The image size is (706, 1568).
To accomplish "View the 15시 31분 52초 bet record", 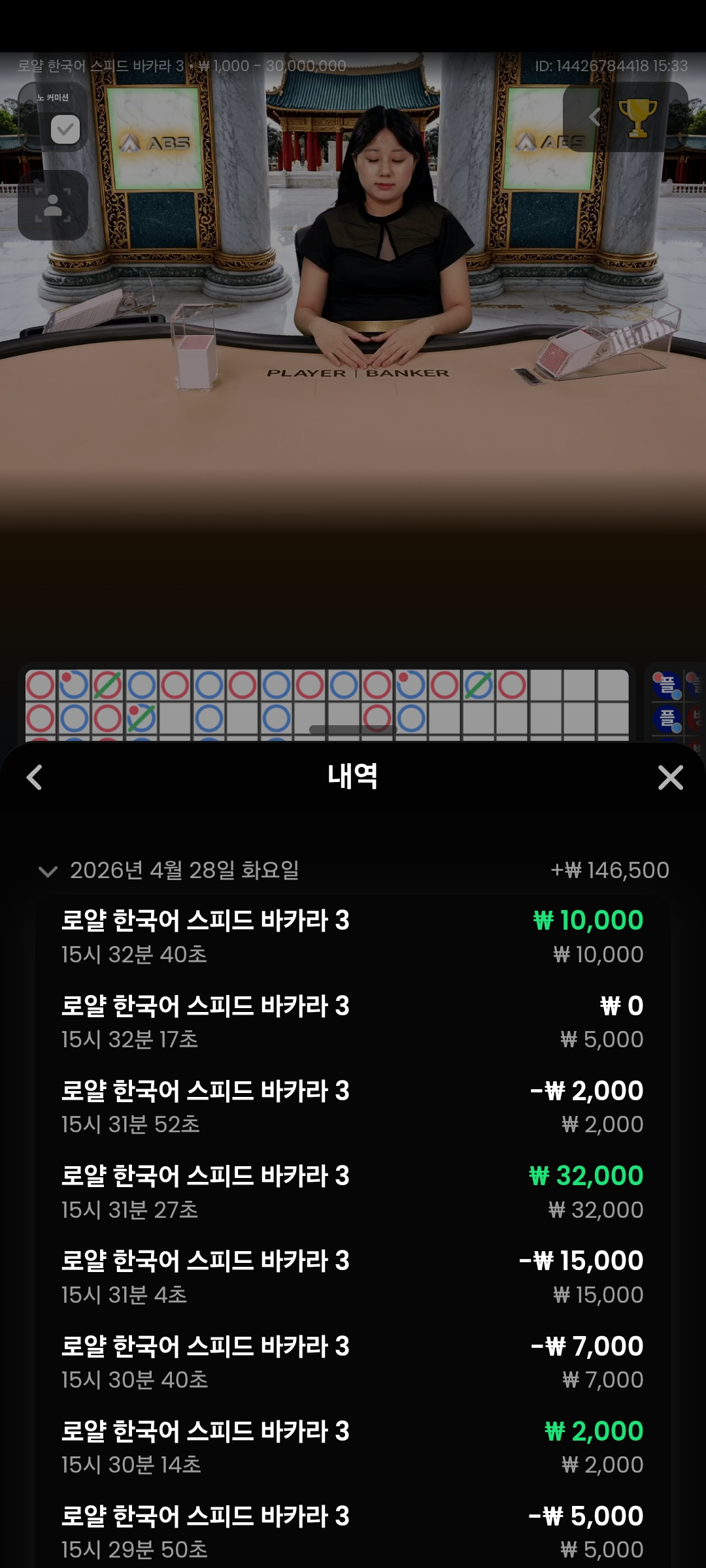I will (353, 1107).
